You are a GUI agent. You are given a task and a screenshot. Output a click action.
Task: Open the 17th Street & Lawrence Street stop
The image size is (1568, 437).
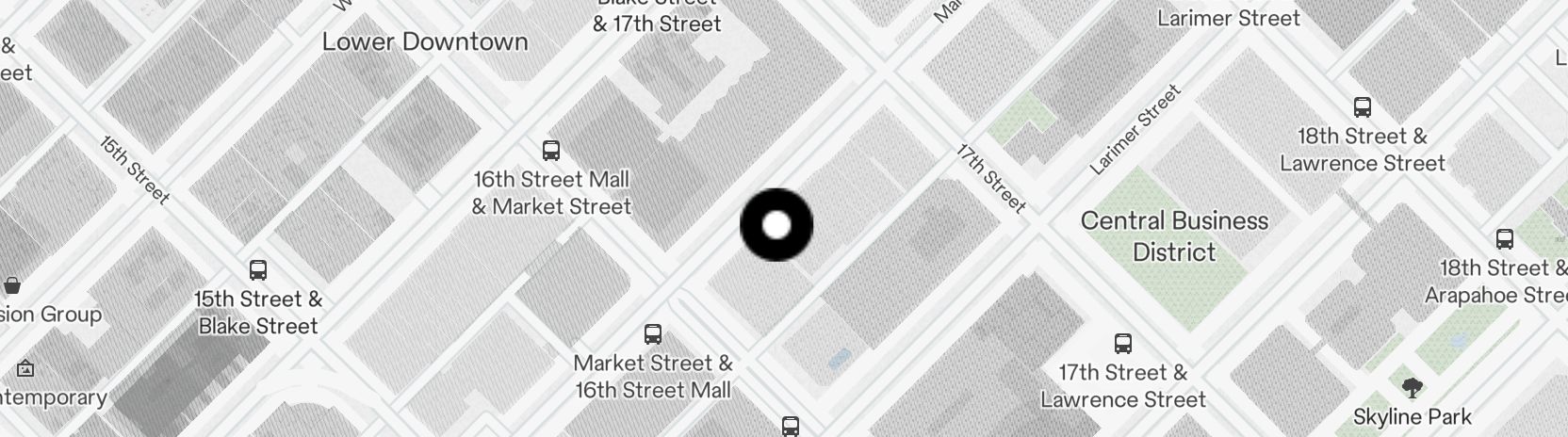point(1122,343)
